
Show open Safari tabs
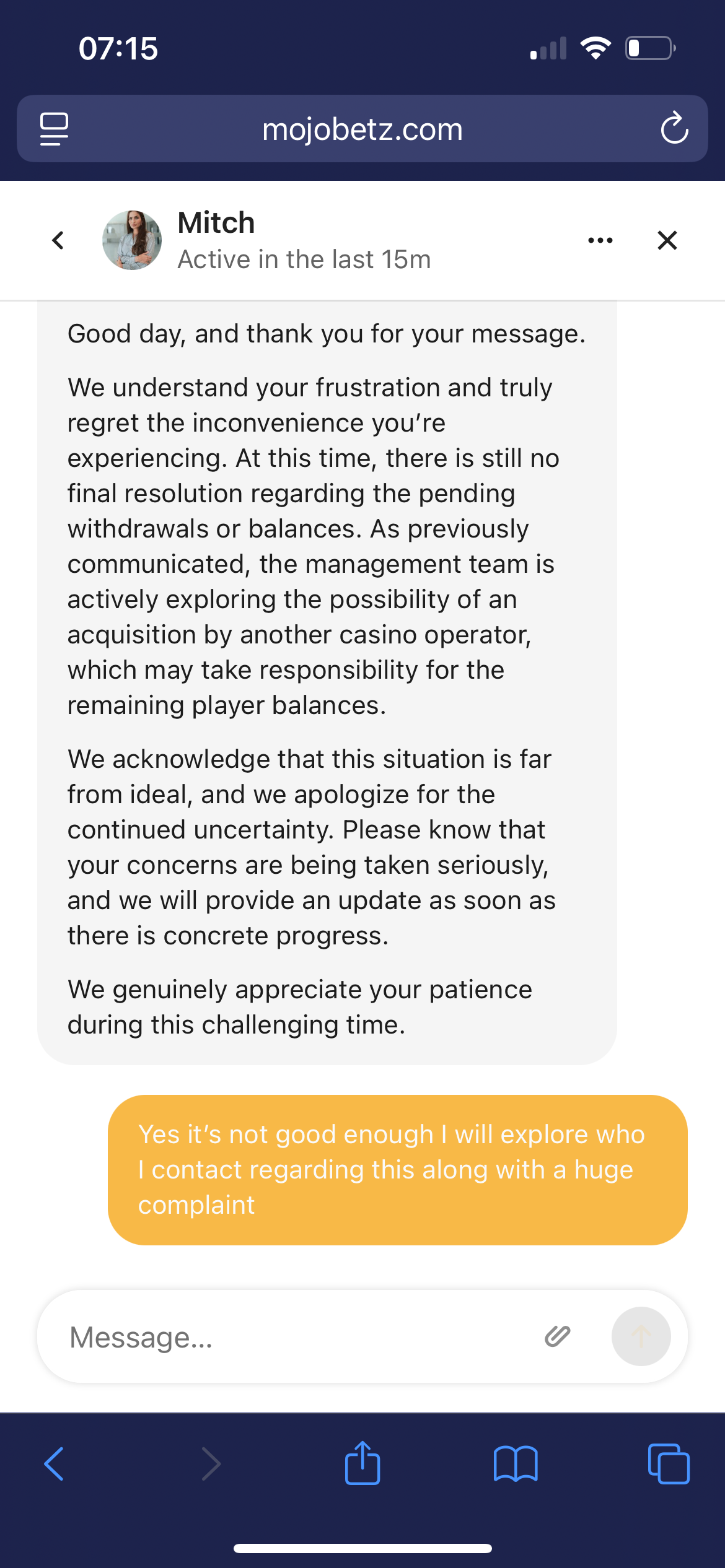pyautogui.click(x=668, y=1464)
